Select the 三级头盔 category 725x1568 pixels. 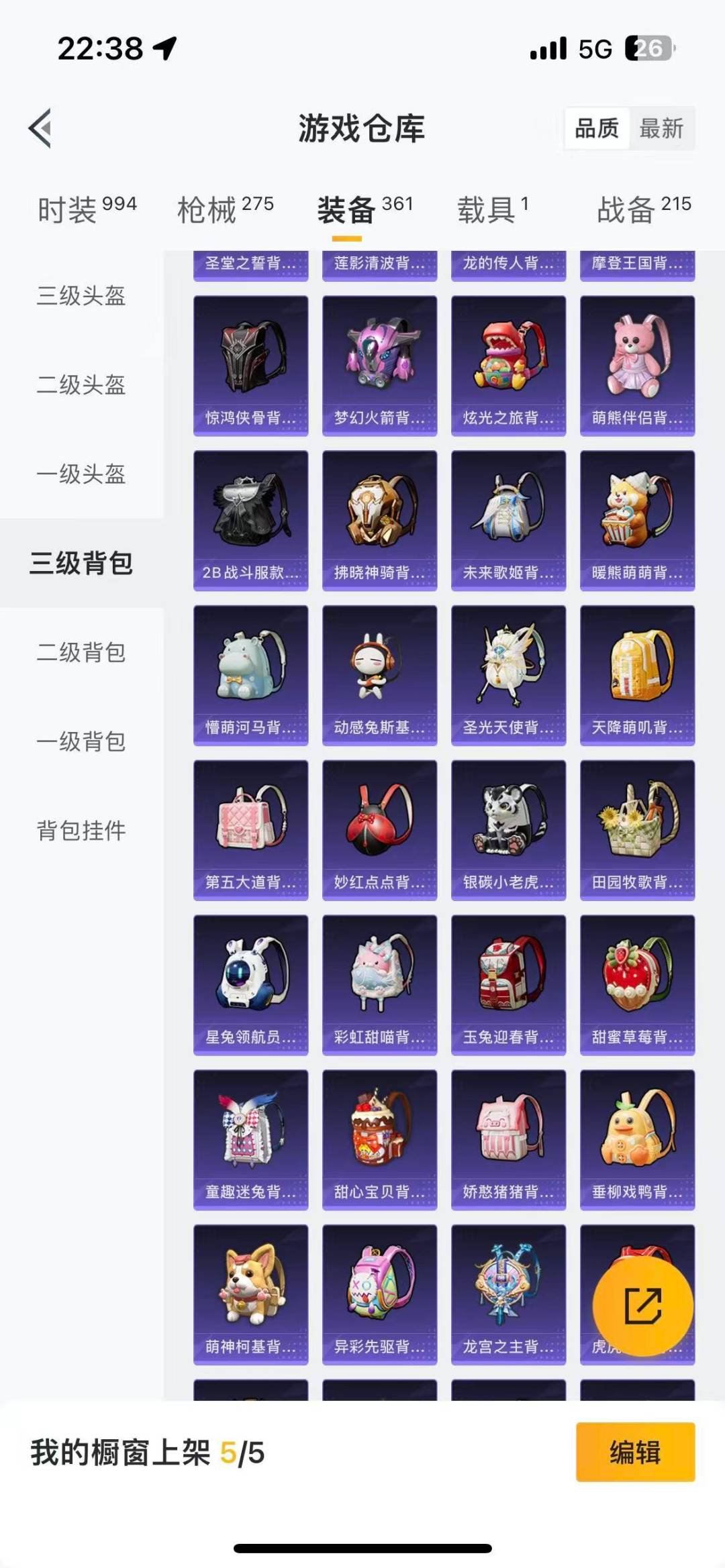pyautogui.click(x=81, y=296)
